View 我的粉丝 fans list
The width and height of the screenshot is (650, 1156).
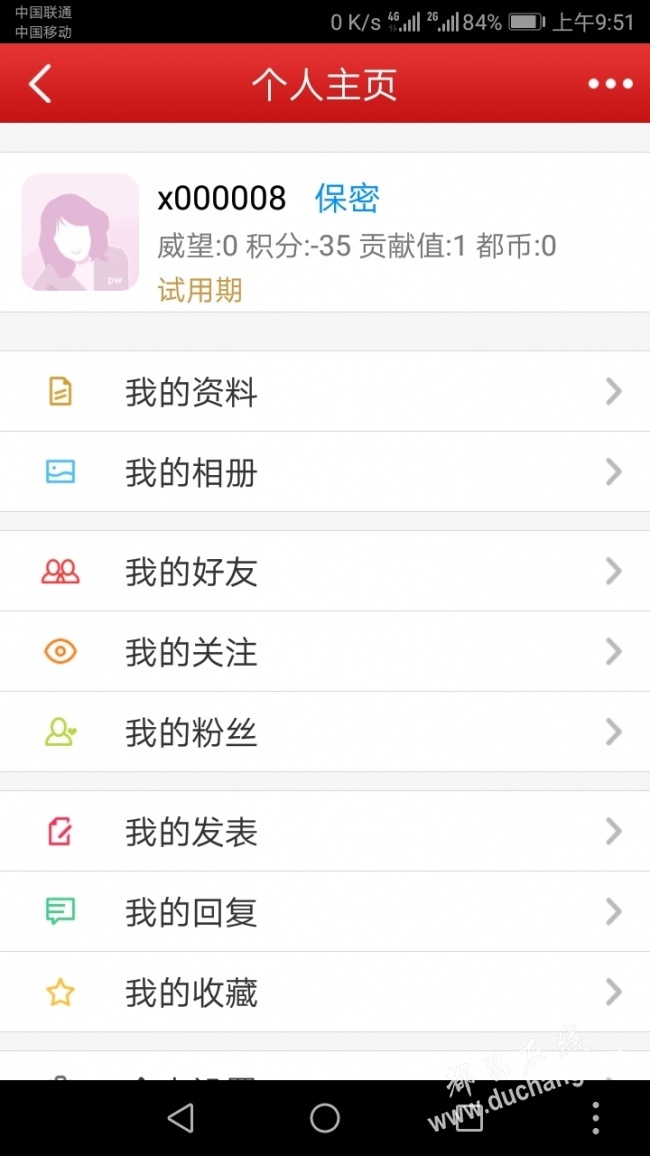pos(325,732)
